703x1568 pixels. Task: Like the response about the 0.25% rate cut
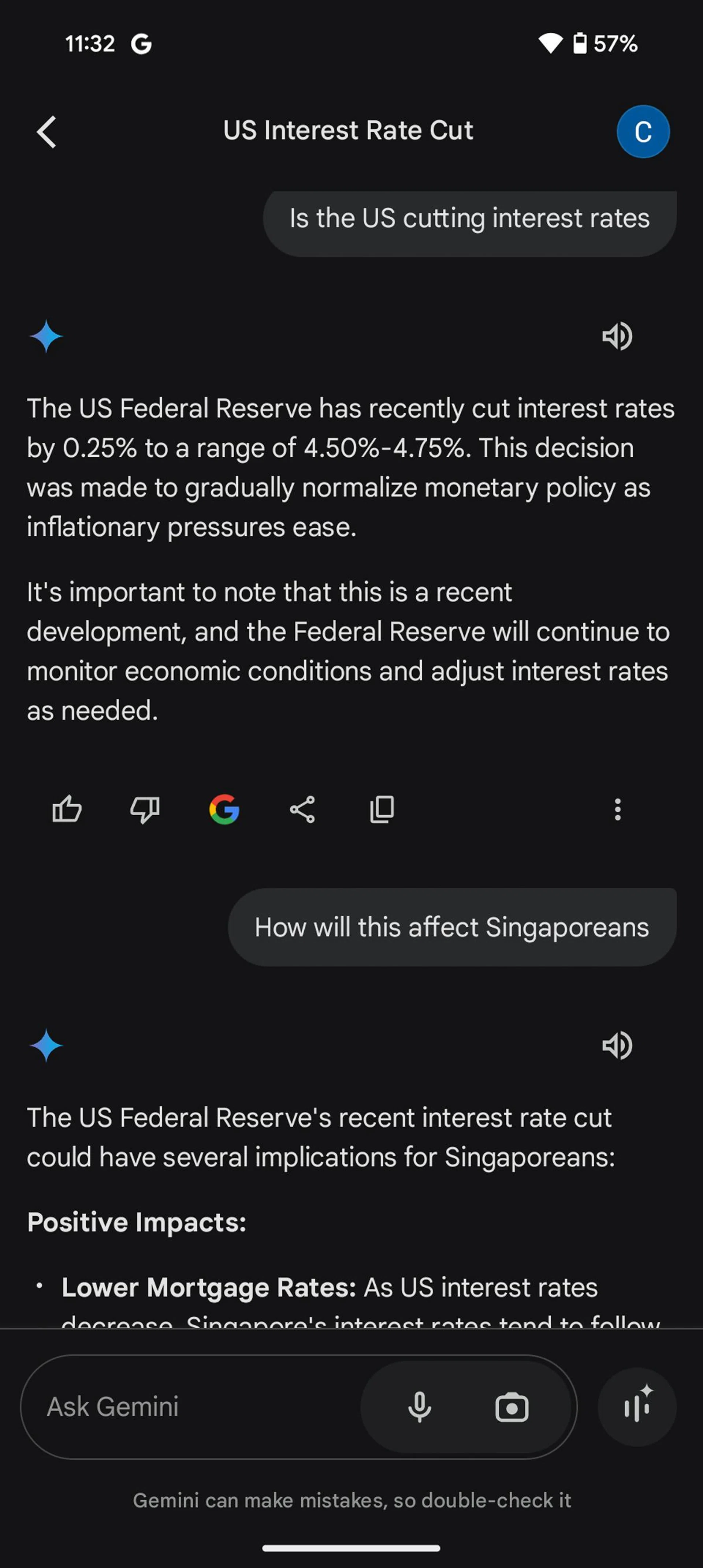[67, 809]
